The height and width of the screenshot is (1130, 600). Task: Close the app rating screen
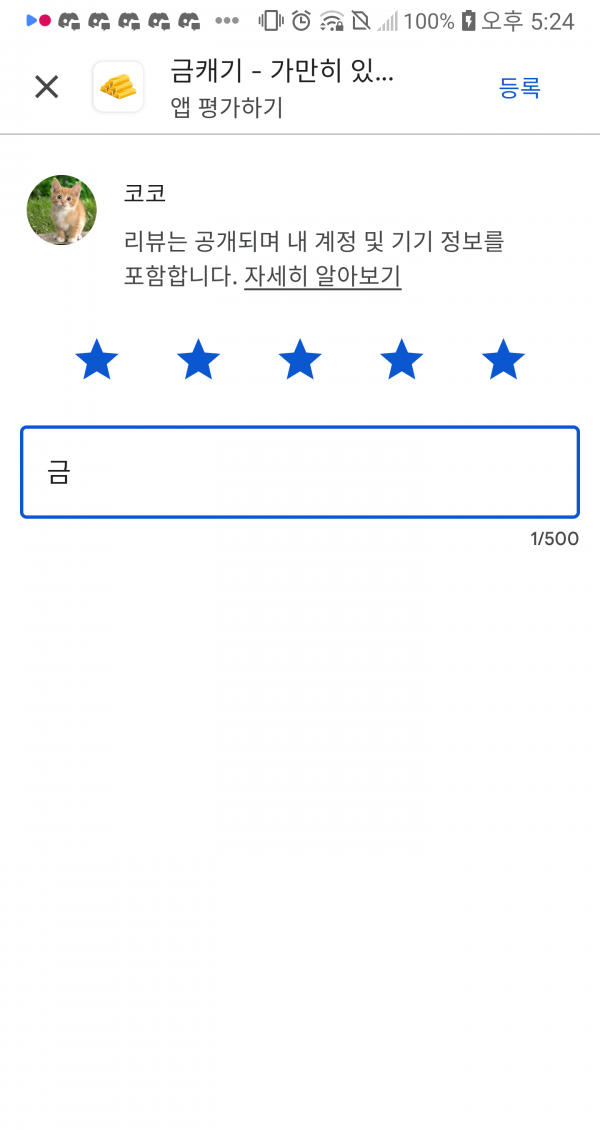pos(47,87)
